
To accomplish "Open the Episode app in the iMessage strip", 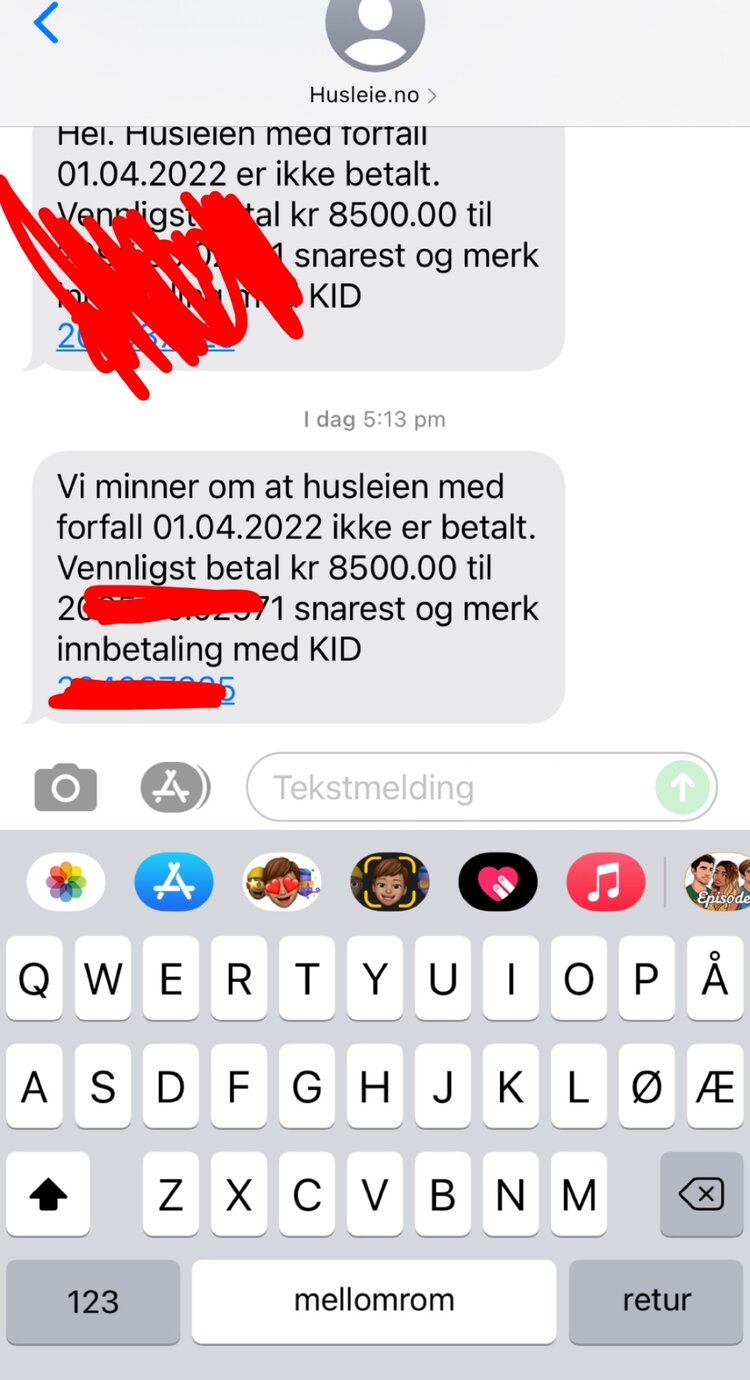I will pos(718,882).
